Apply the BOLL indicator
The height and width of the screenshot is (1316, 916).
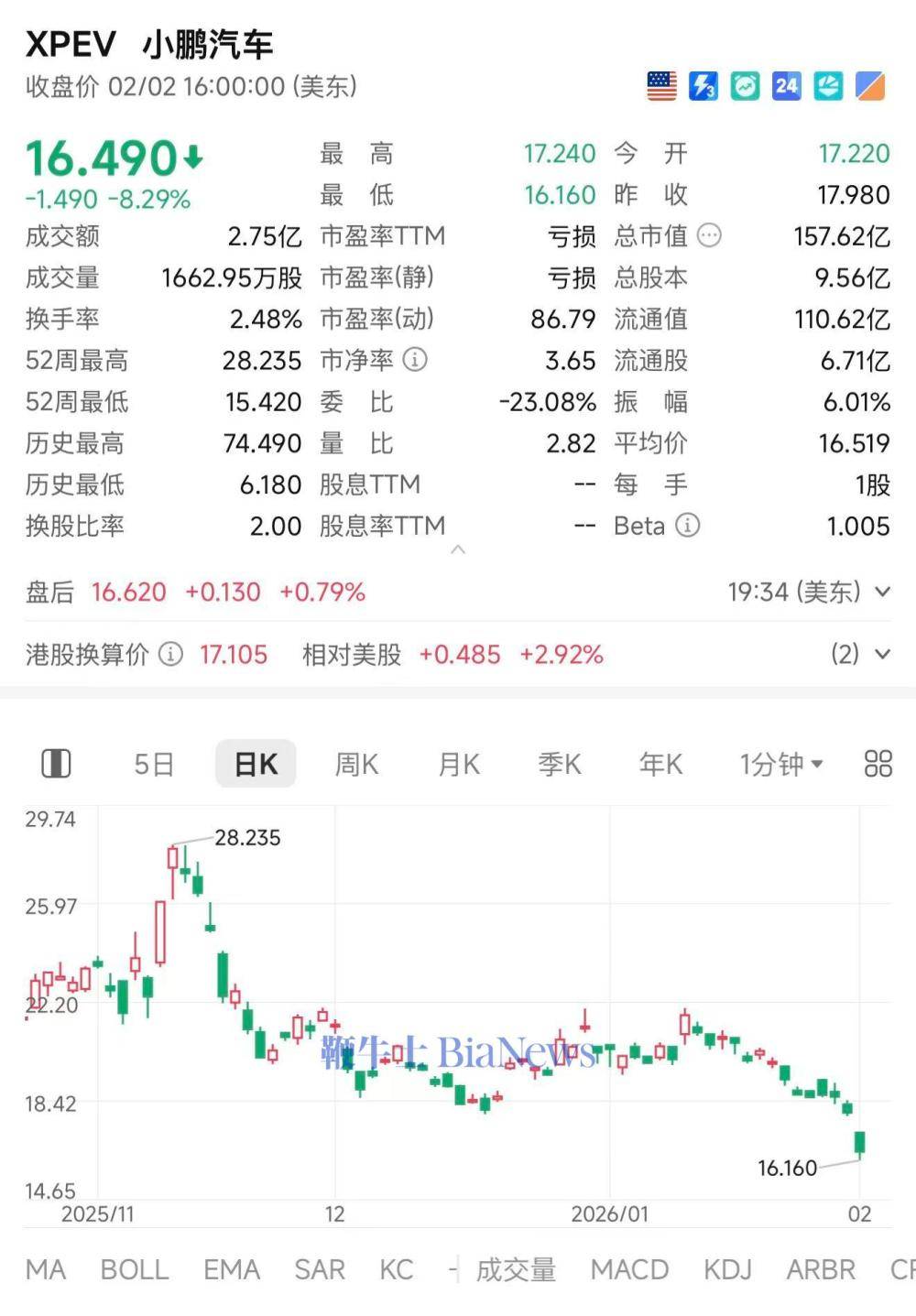[x=135, y=1269]
